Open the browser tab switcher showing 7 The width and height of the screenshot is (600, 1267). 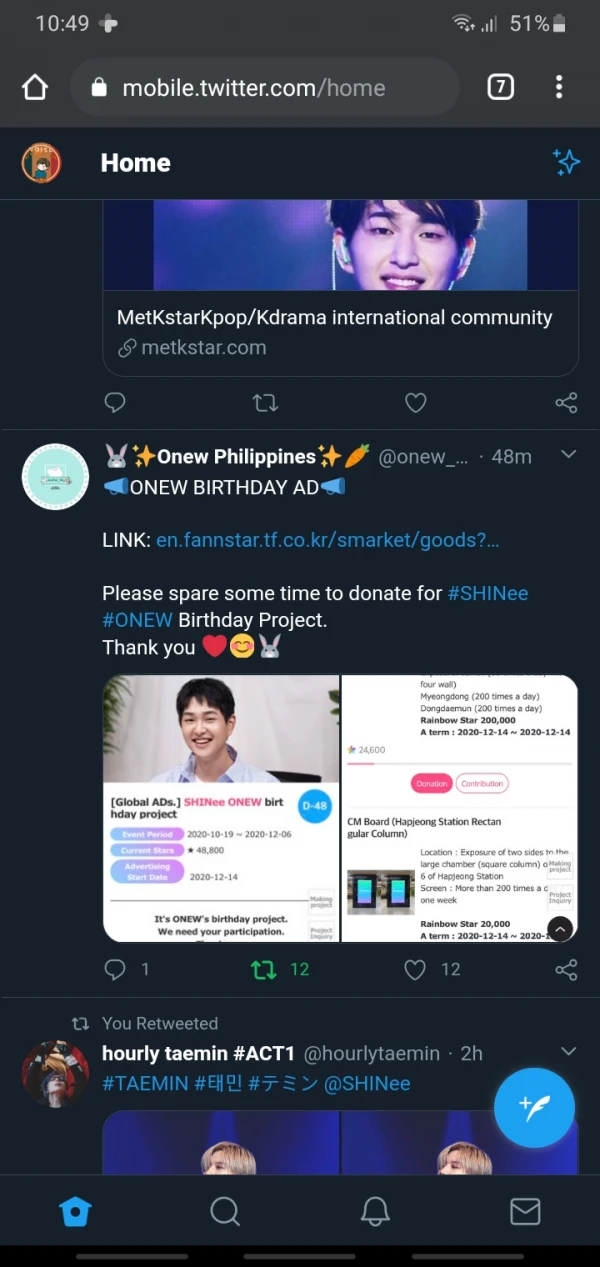[500, 88]
